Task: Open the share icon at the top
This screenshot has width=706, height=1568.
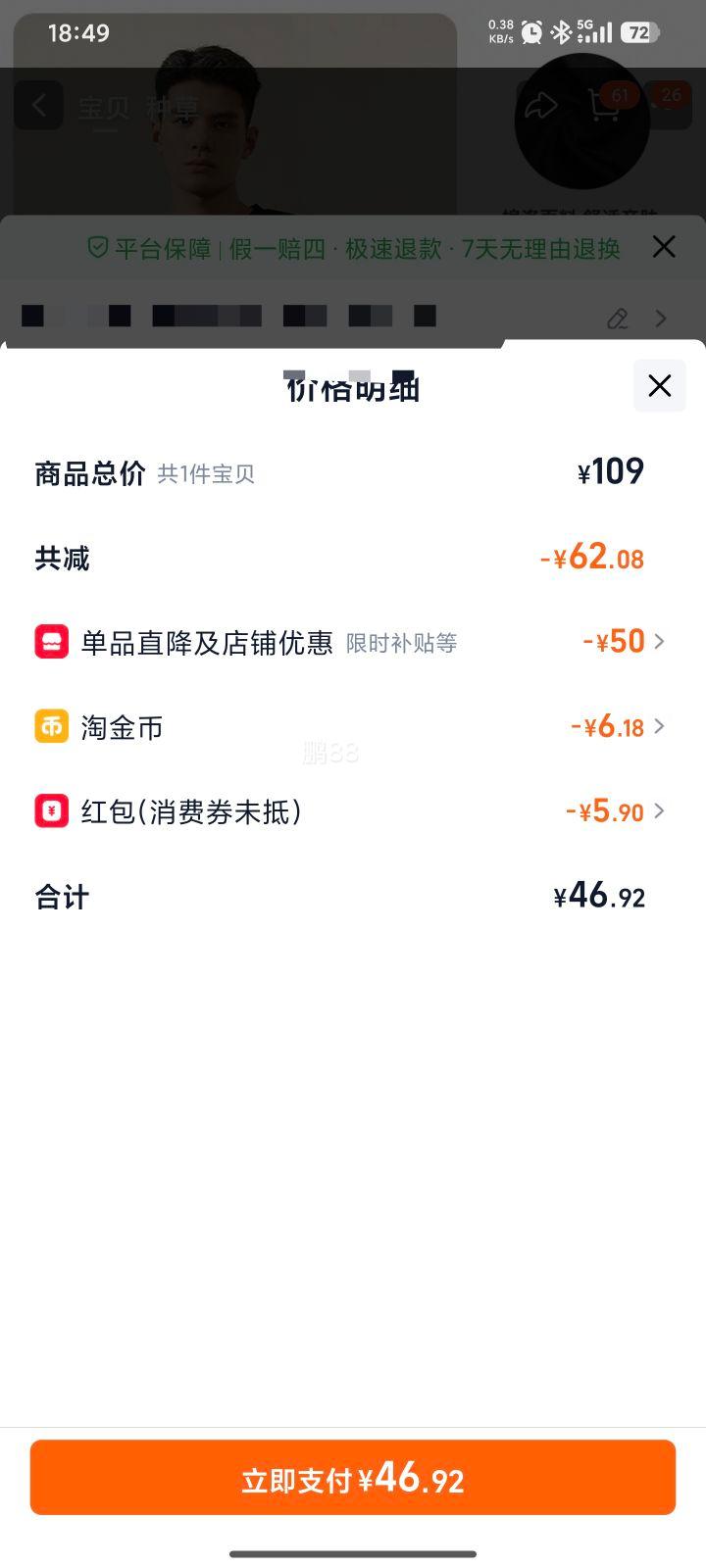Action: (541, 105)
